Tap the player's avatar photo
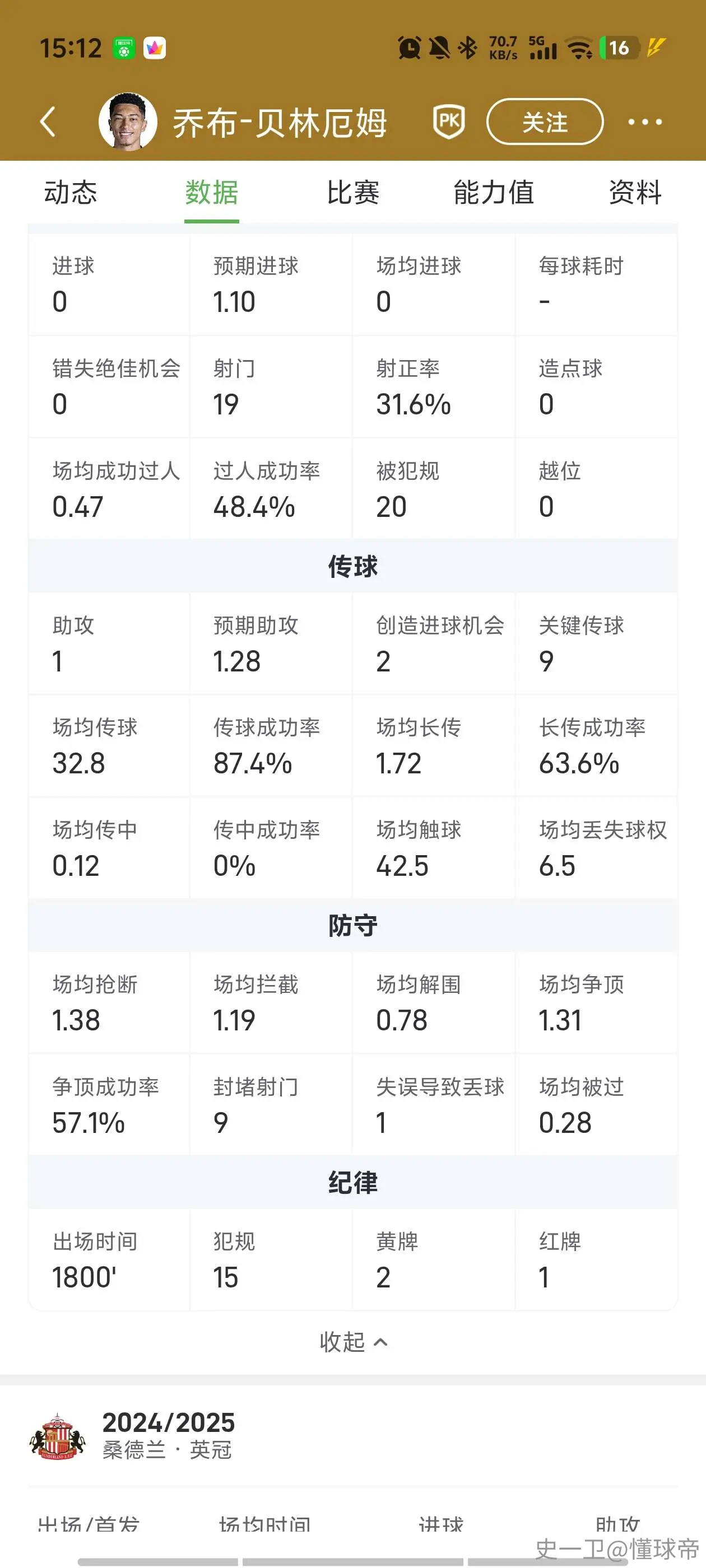Screen dimensions: 706x1568 pyautogui.click(x=128, y=121)
